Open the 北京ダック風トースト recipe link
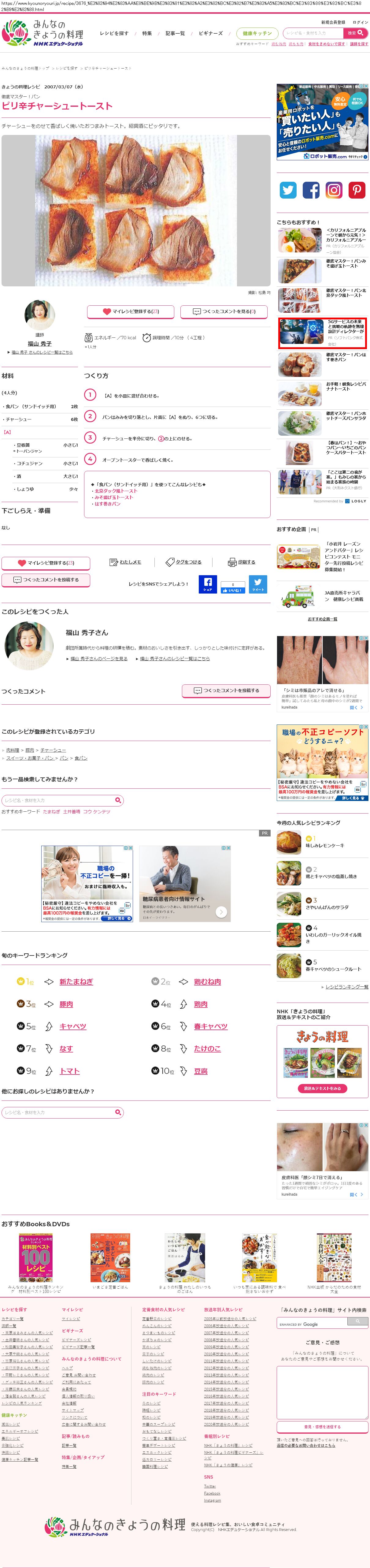Viewport: 370px width, 1568px height. [116, 491]
